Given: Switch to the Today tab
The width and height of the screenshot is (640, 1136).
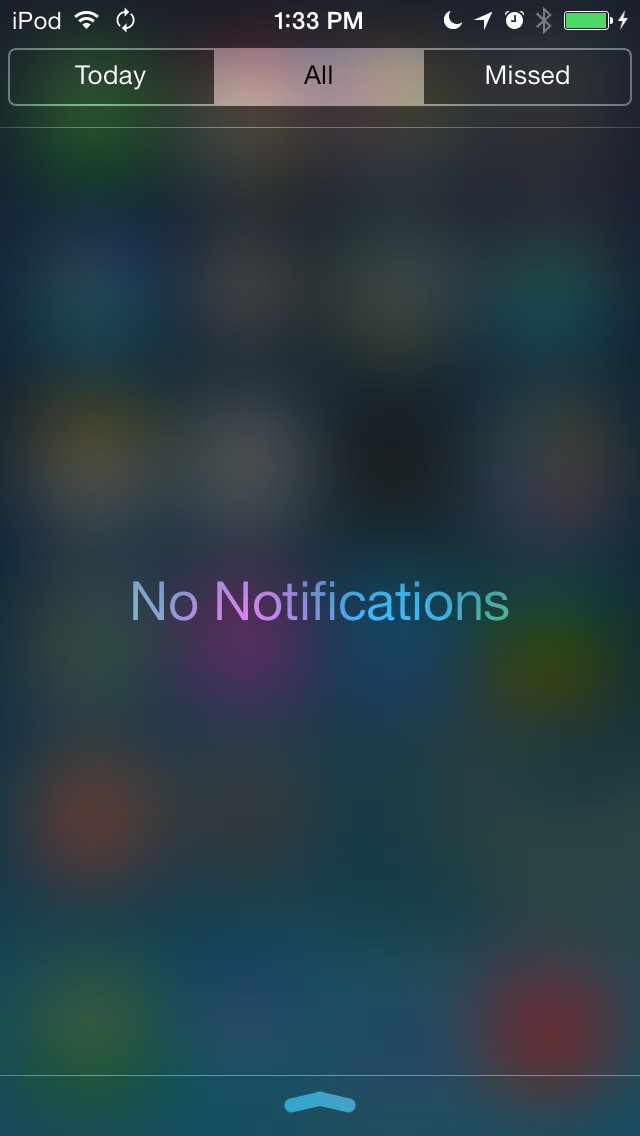Looking at the screenshot, I should [x=111, y=76].
